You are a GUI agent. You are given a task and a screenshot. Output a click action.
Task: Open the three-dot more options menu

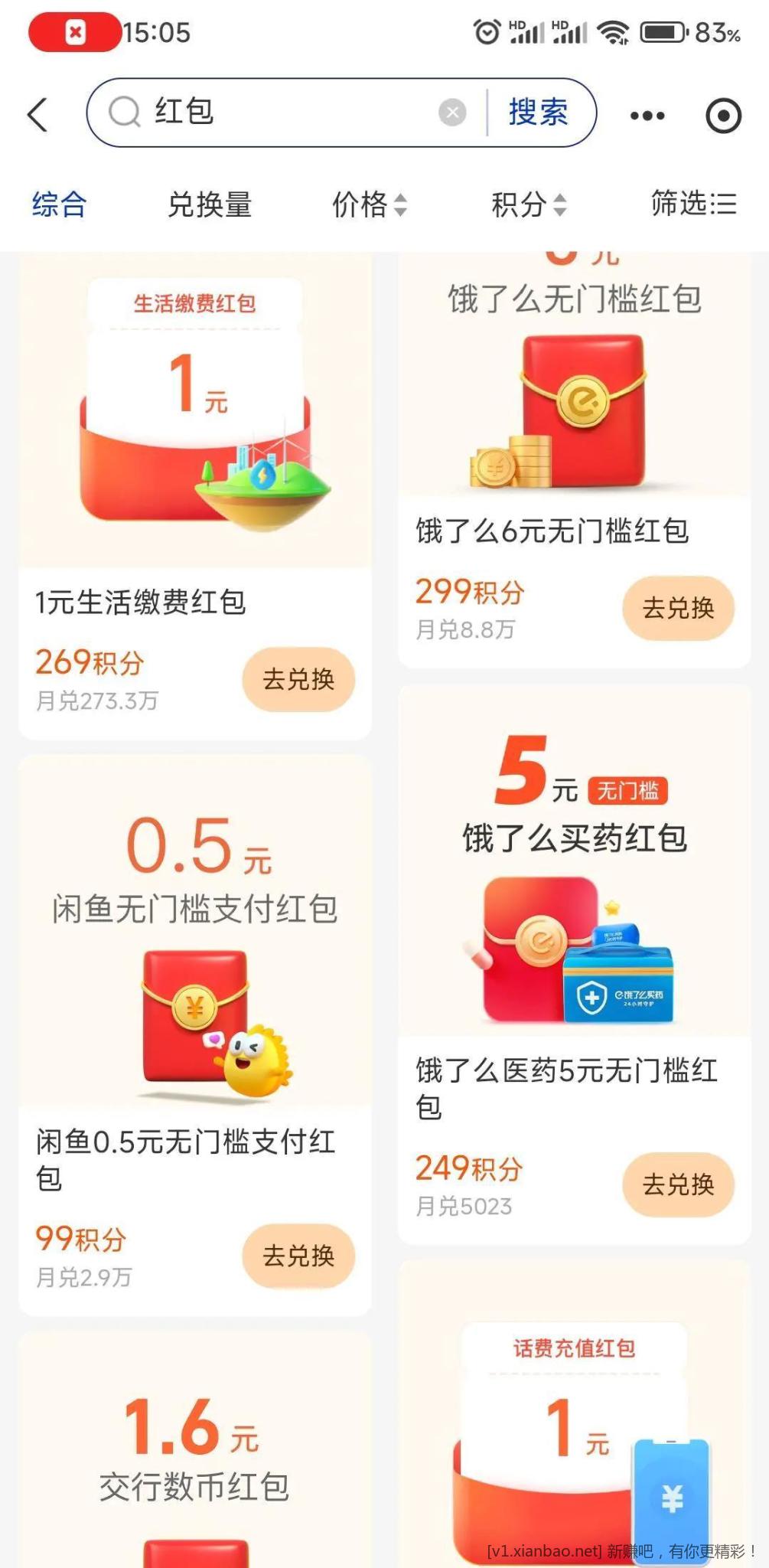coord(647,115)
